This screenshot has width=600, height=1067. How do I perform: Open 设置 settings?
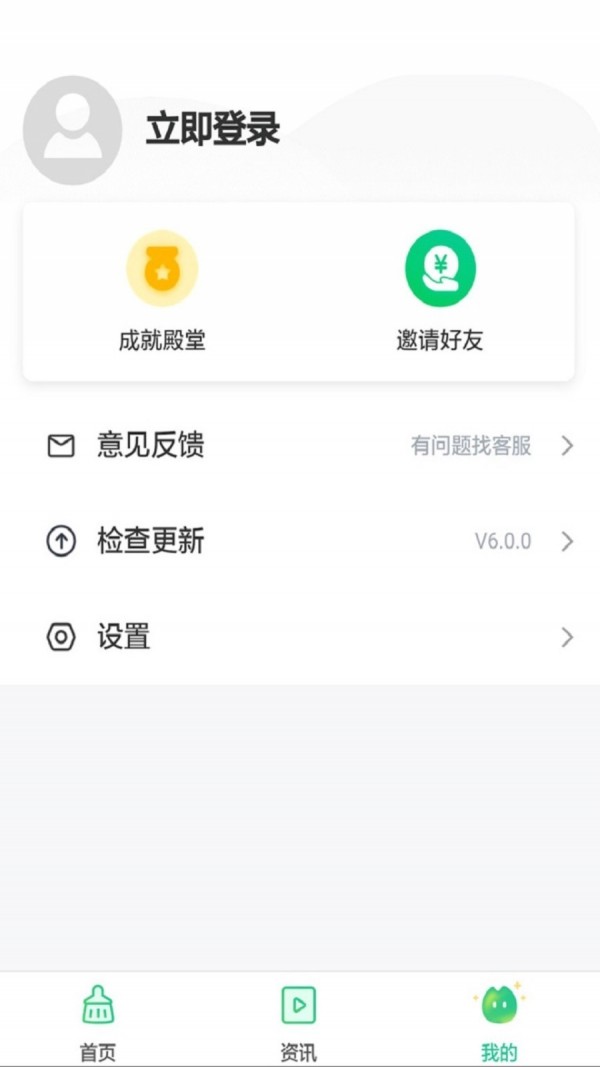(300, 638)
